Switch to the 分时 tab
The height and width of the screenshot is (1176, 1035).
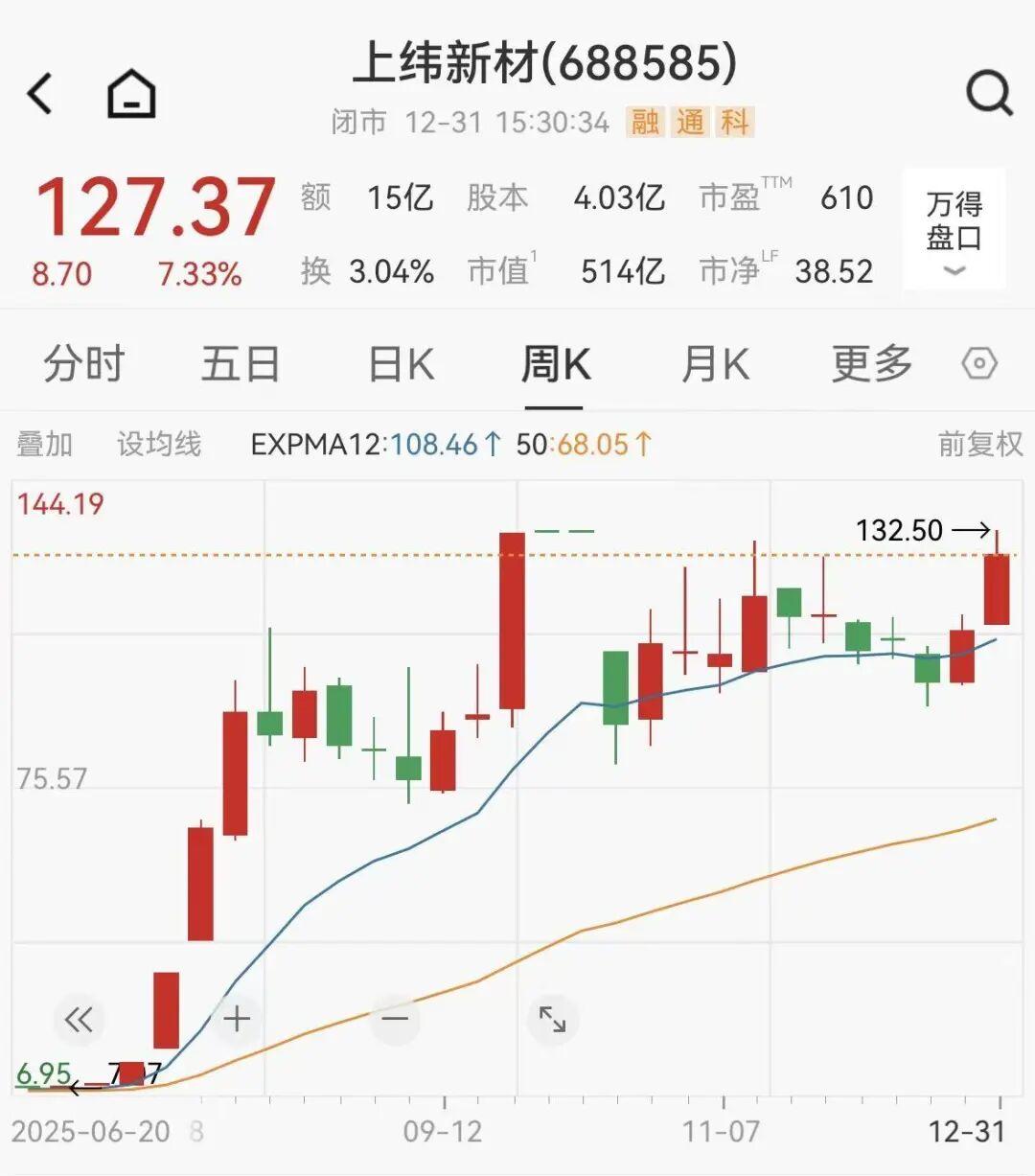84,364
